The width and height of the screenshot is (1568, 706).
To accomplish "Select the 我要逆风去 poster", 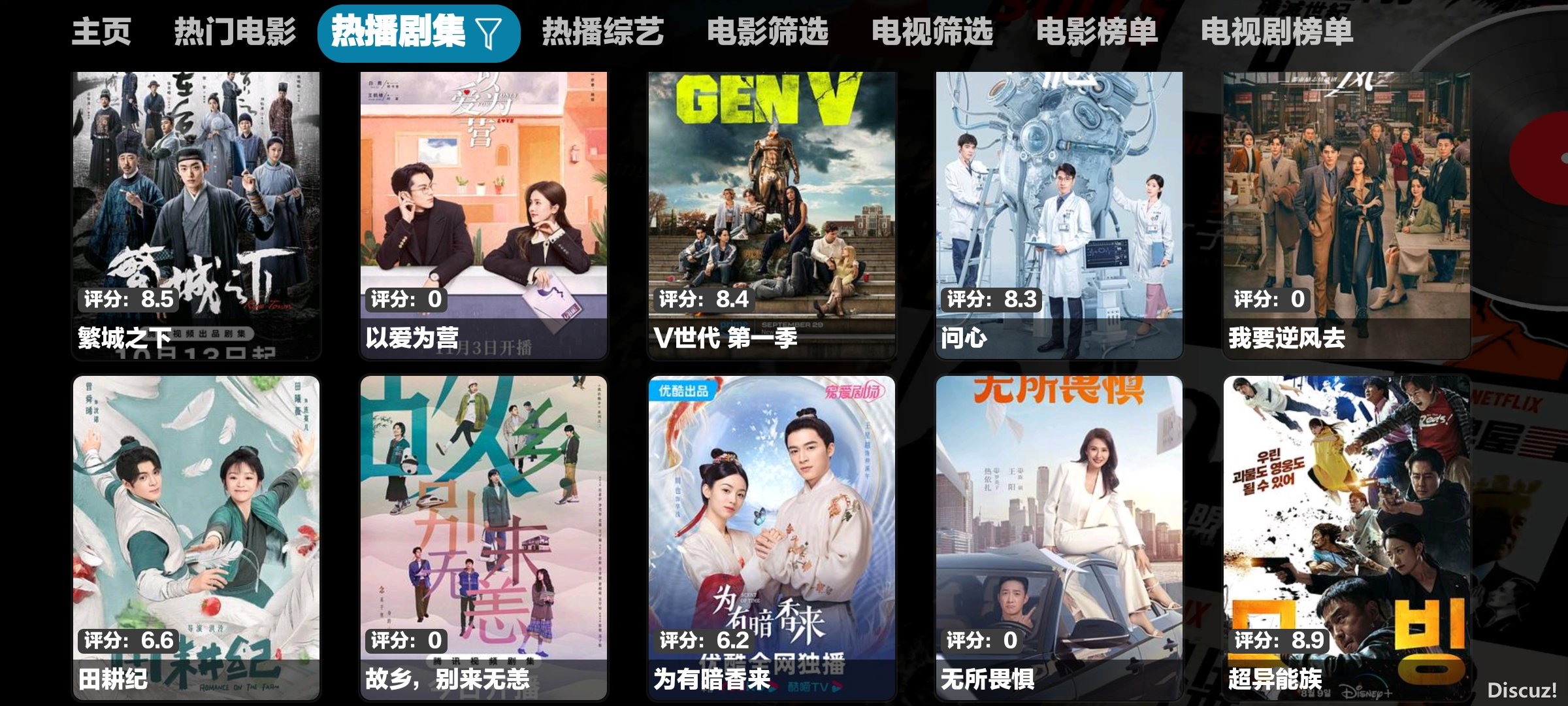I will [1347, 216].
